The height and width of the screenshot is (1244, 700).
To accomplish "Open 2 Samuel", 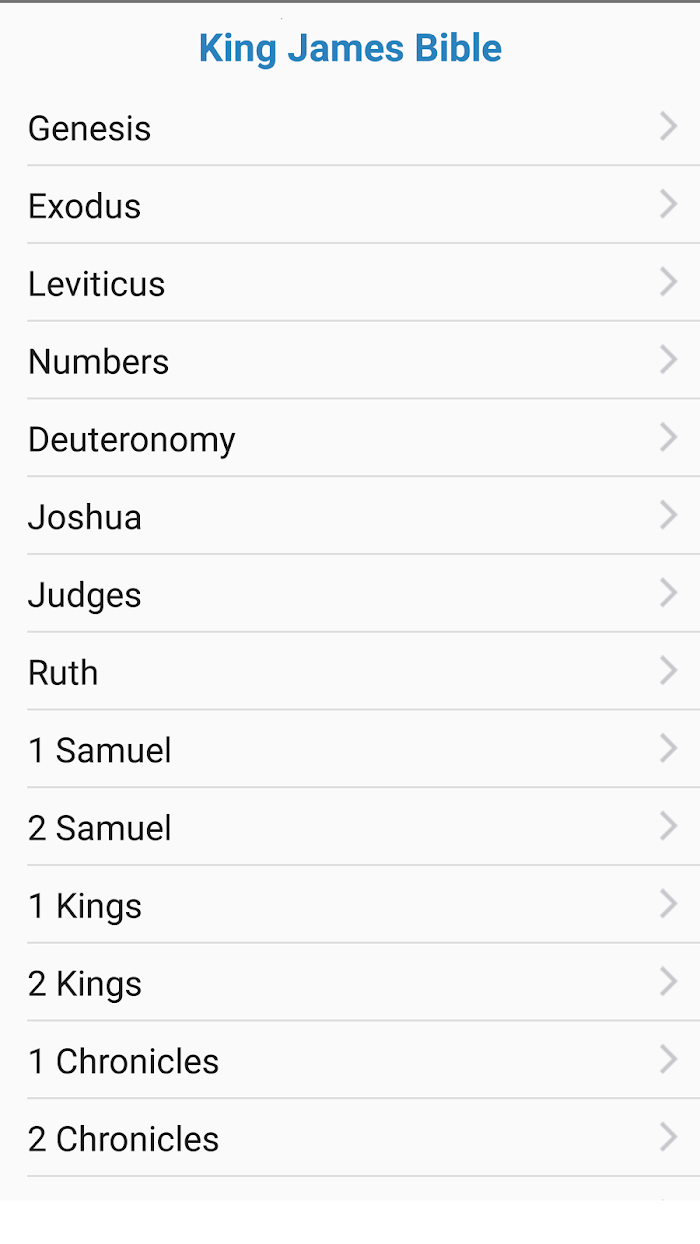I will pos(350,827).
